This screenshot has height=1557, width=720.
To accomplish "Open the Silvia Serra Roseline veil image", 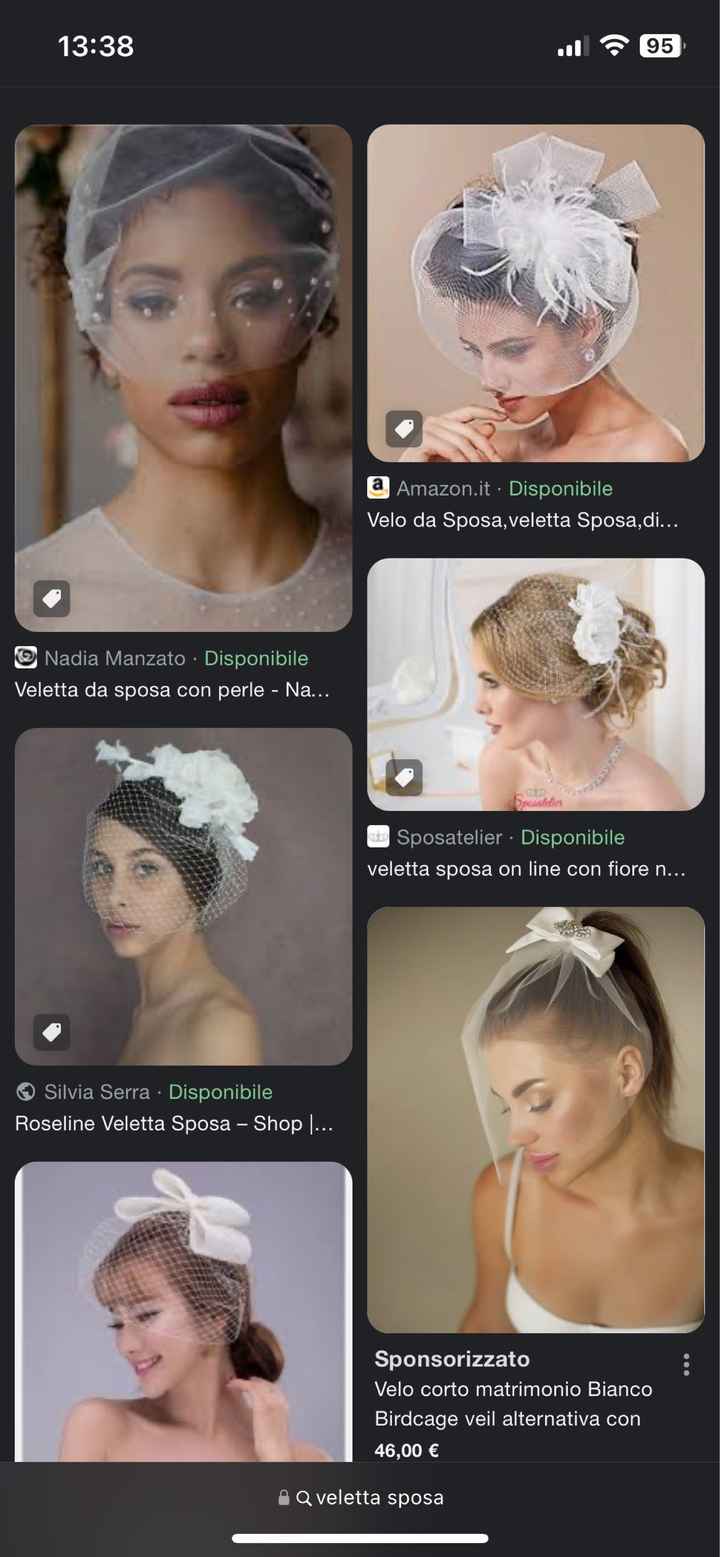I will [183, 895].
